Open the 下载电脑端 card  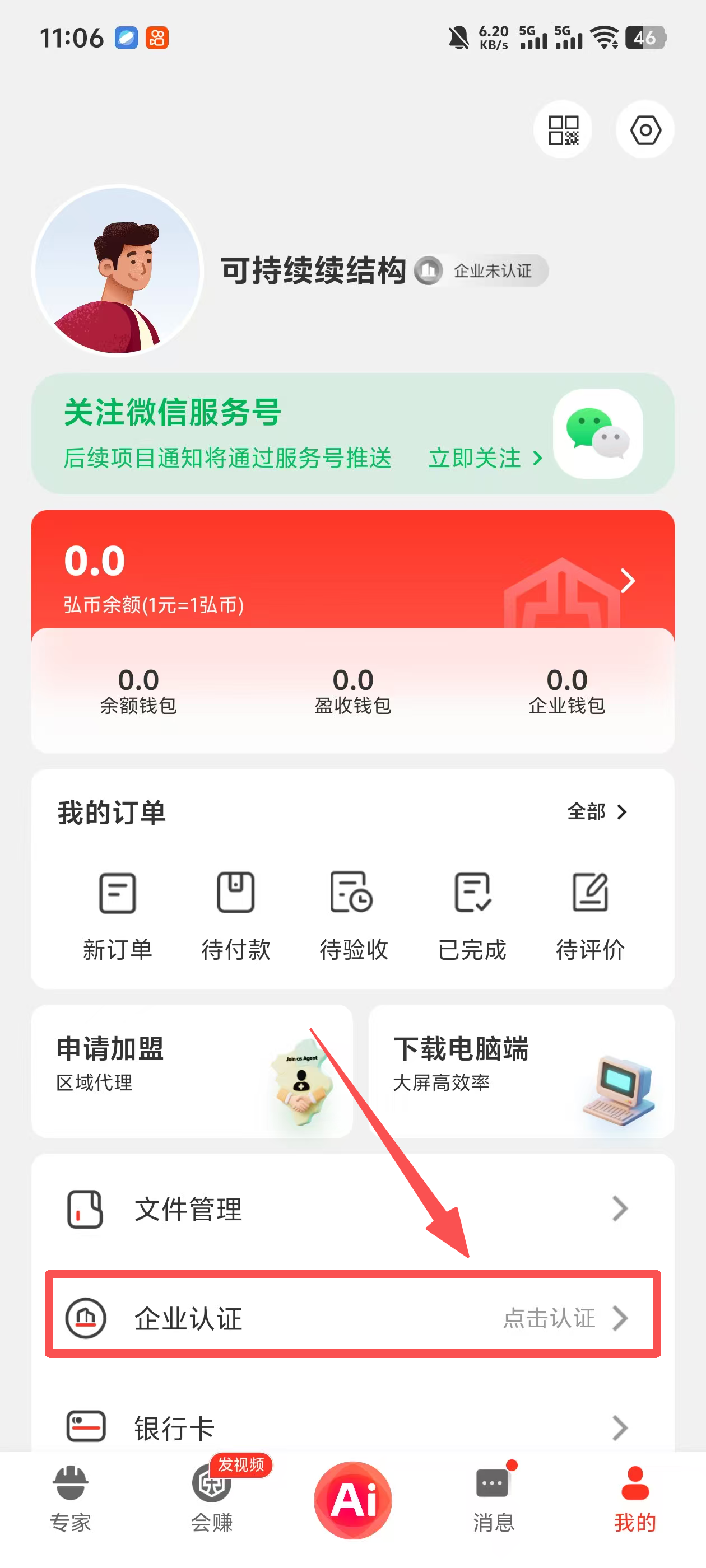click(521, 1071)
